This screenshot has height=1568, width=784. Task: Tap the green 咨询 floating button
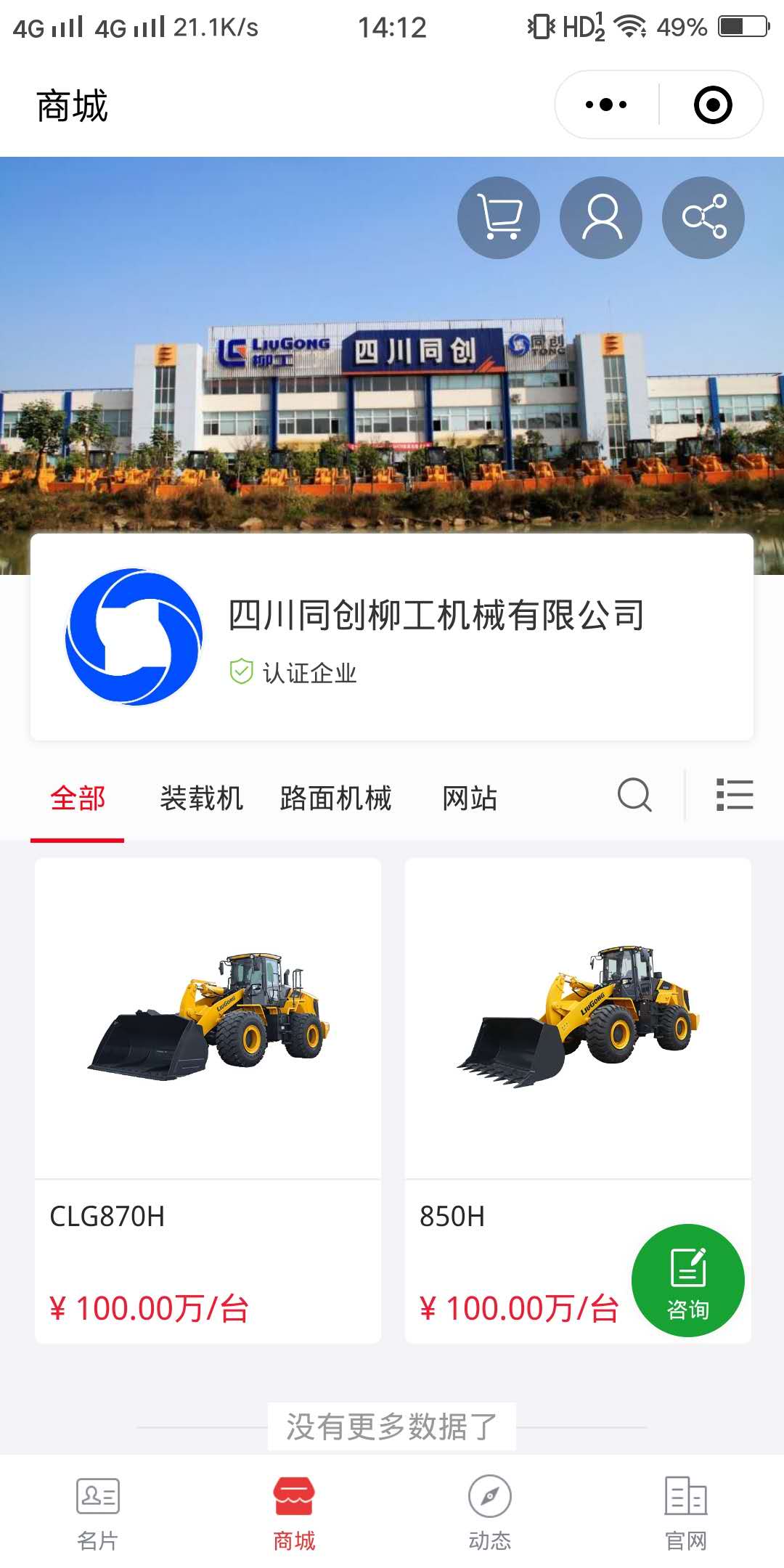click(x=688, y=1281)
